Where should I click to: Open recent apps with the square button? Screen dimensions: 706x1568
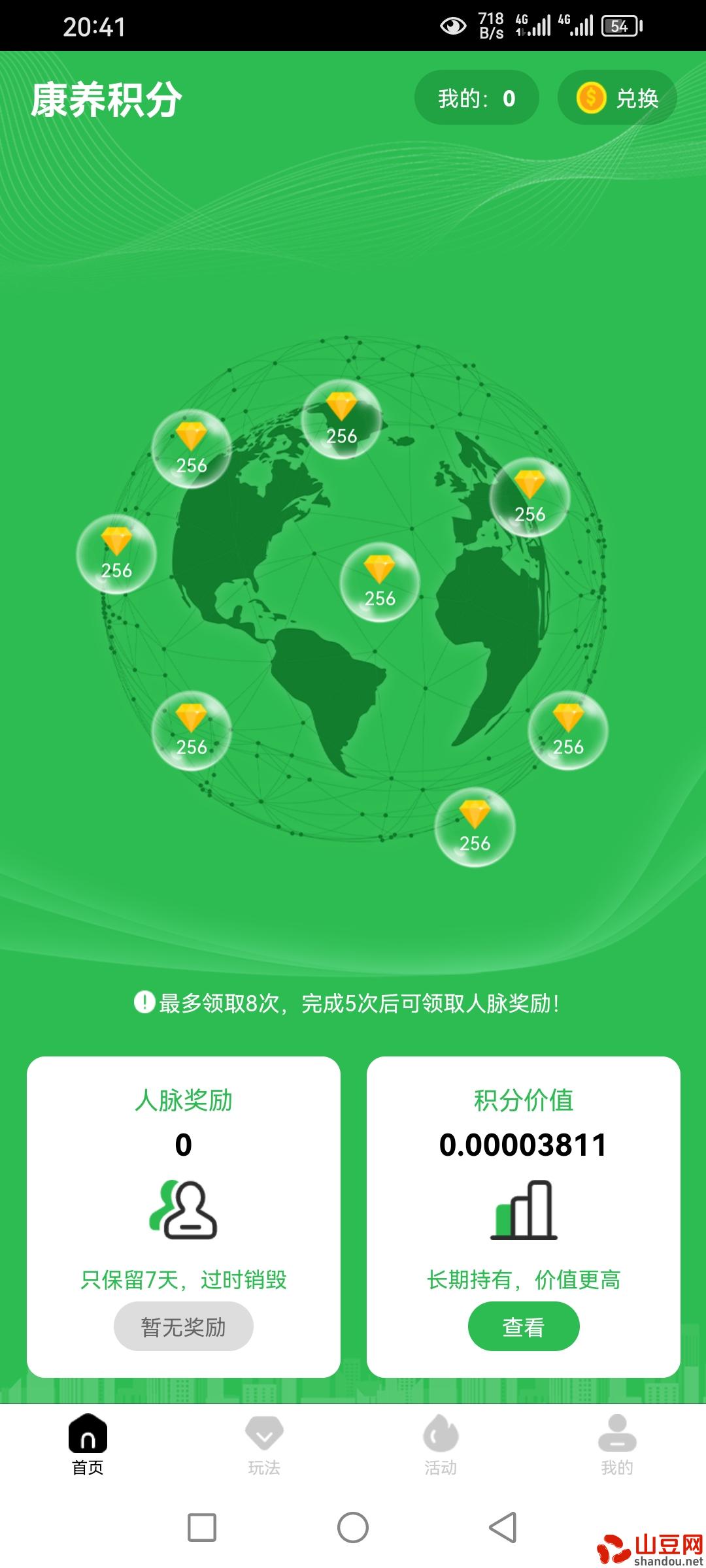[202, 1527]
